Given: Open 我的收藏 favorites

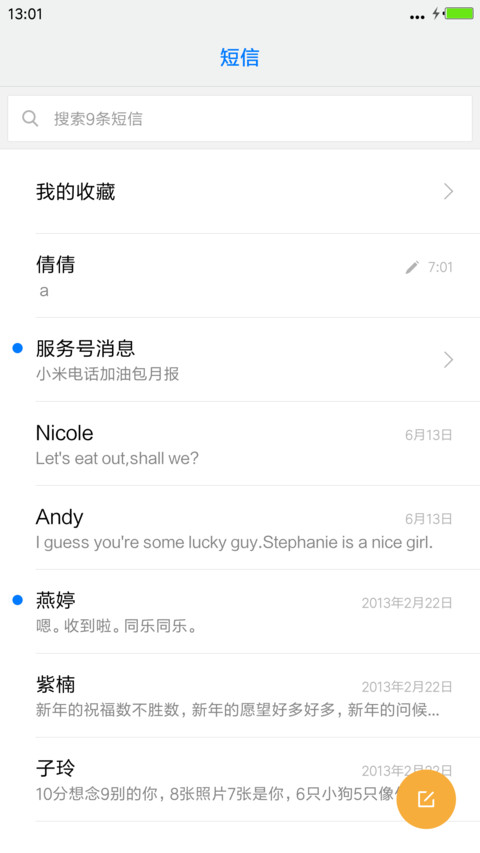Looking at the screenshot, I should point(240,191).
